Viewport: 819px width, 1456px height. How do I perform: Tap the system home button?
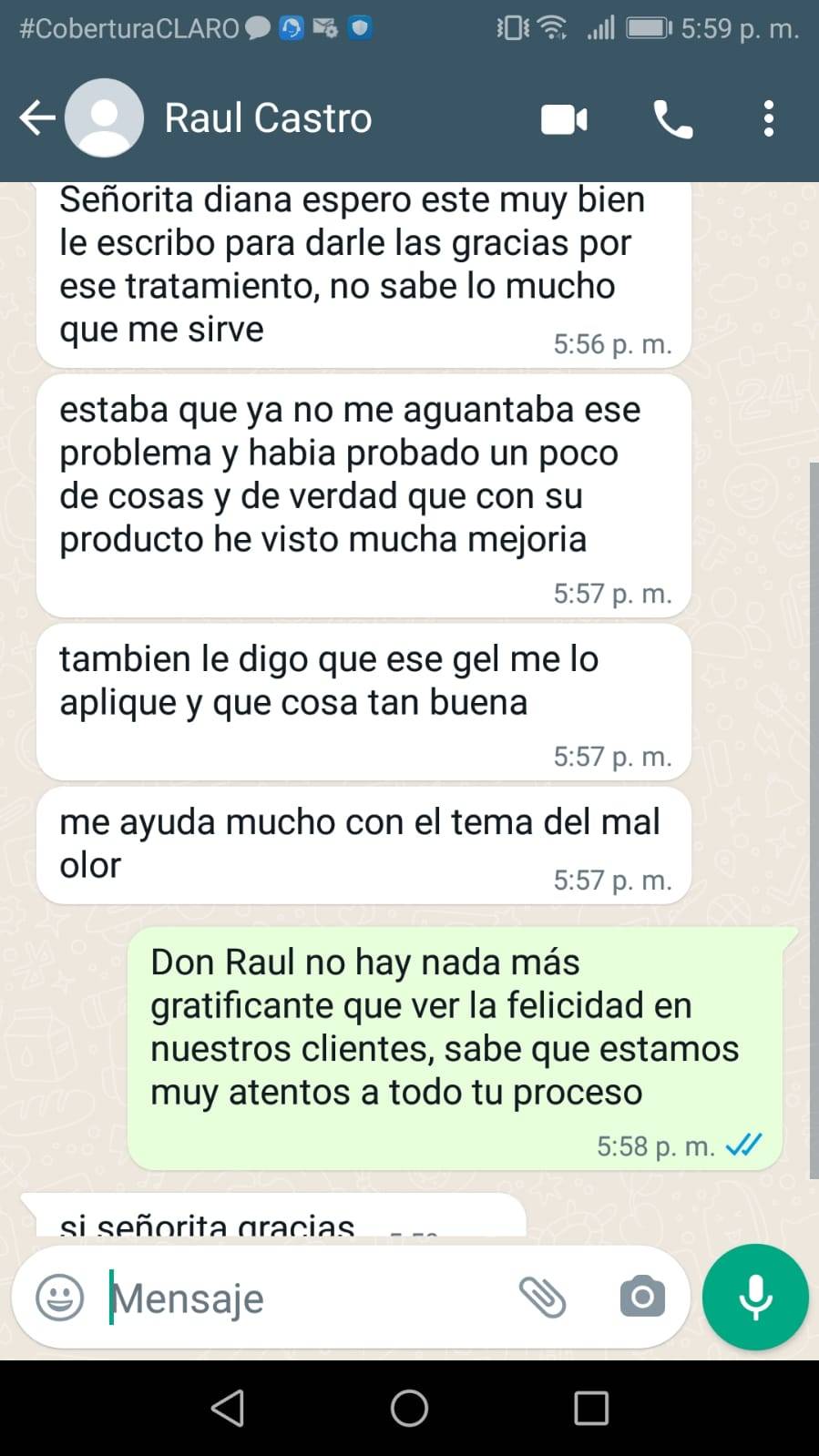[x=409, y=1408]
